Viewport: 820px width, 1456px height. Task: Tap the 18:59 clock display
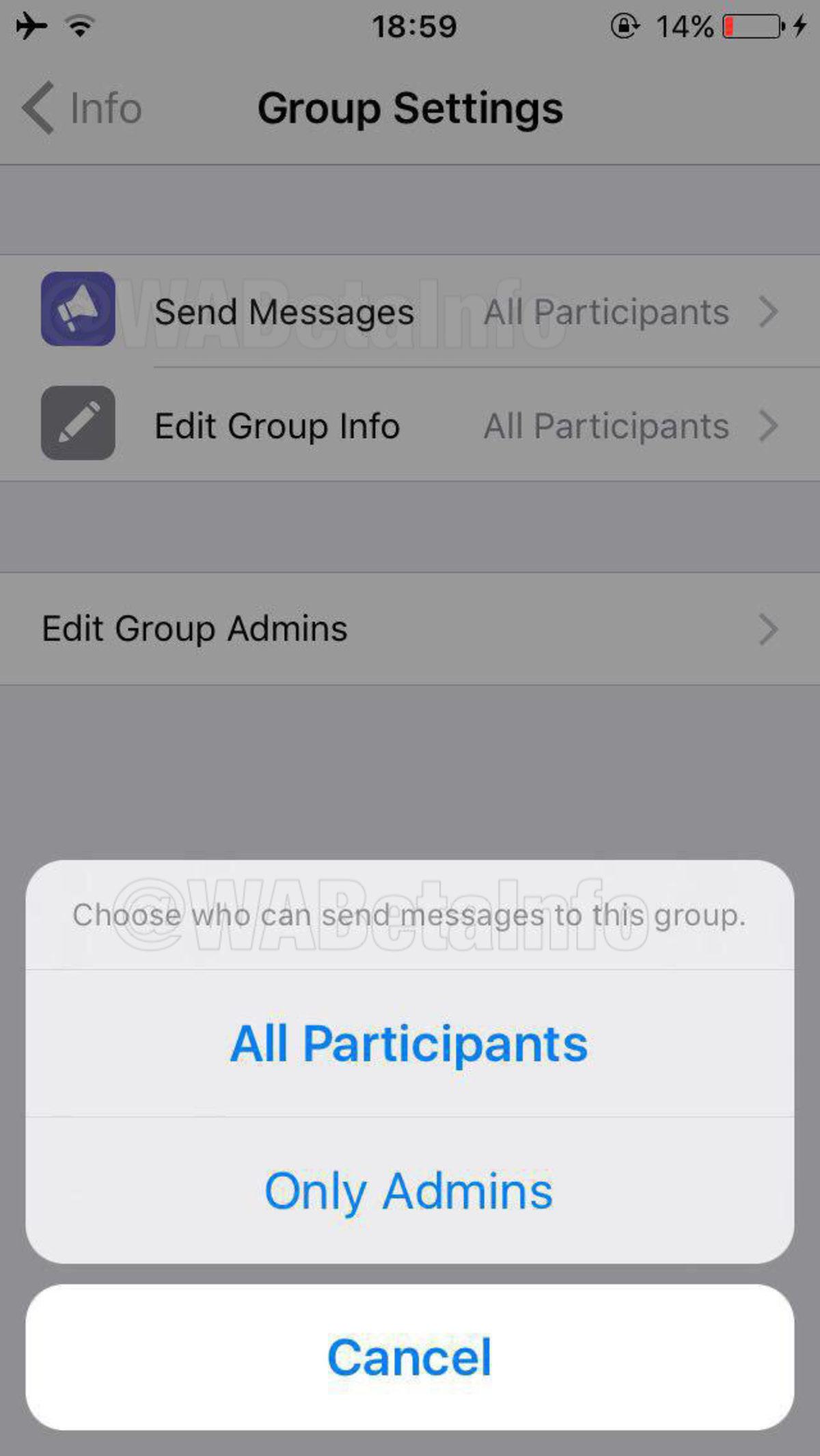[x=414, y=26]
